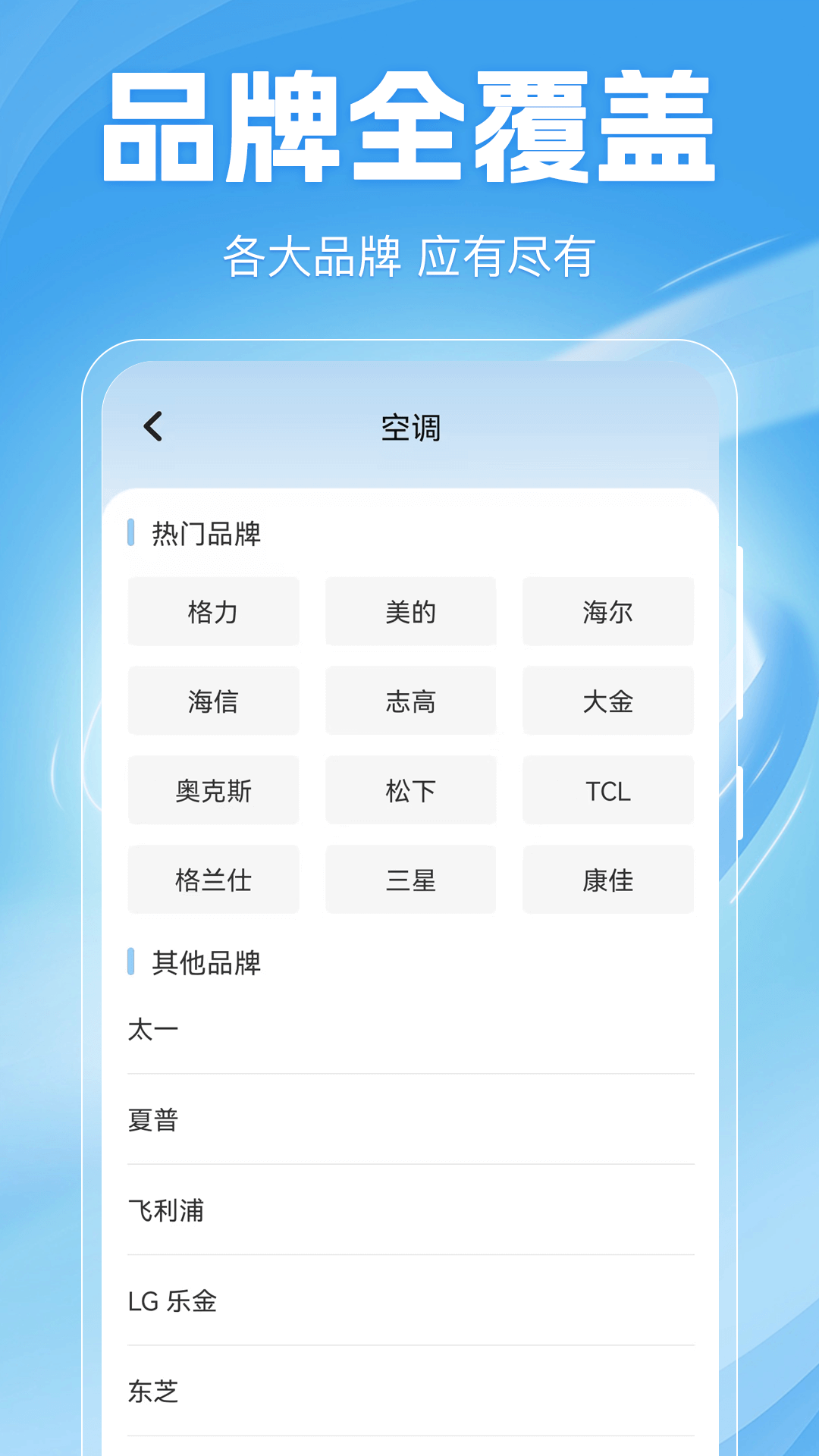Viewport: 819px width, 1456px height.
Task: Tap the 海信 brand option
Action: [213, 701]
